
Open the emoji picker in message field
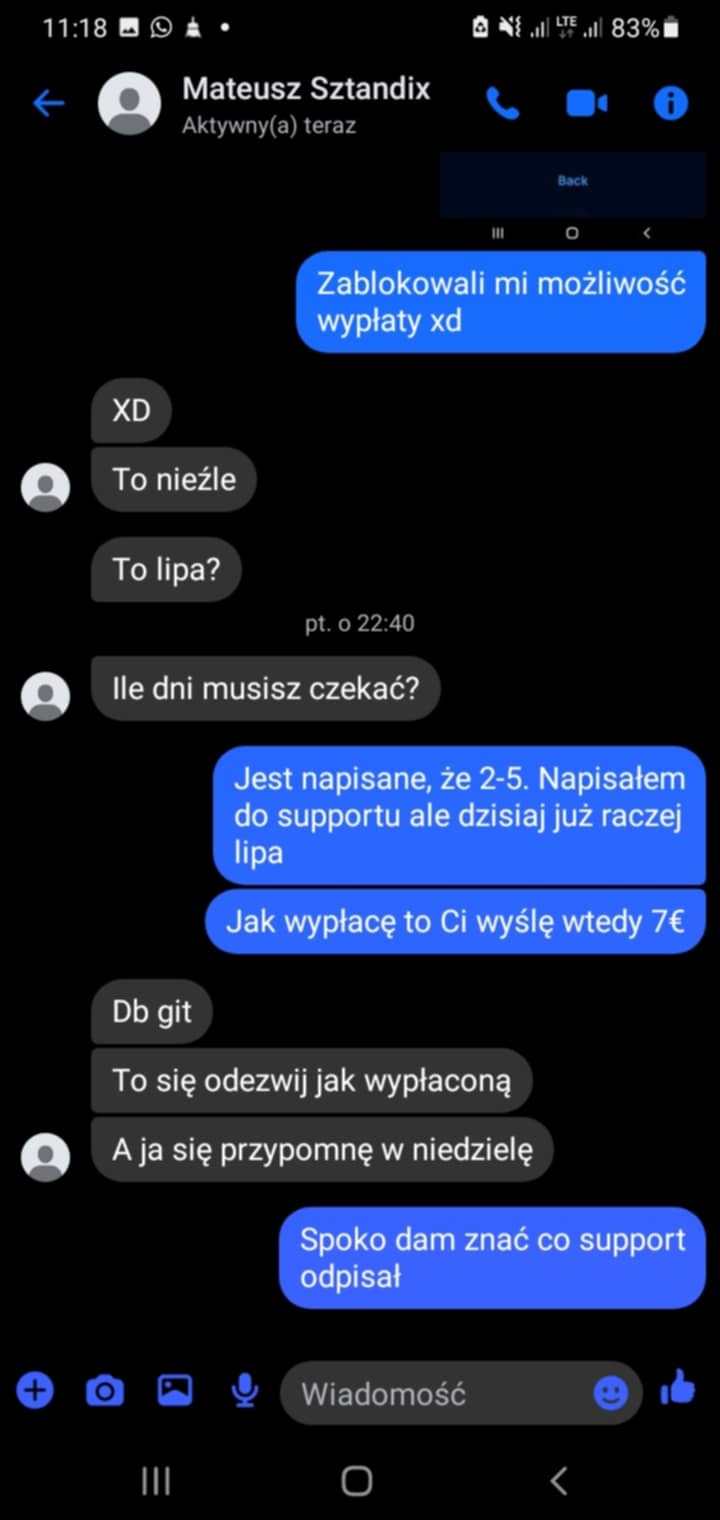[611, 1392]
